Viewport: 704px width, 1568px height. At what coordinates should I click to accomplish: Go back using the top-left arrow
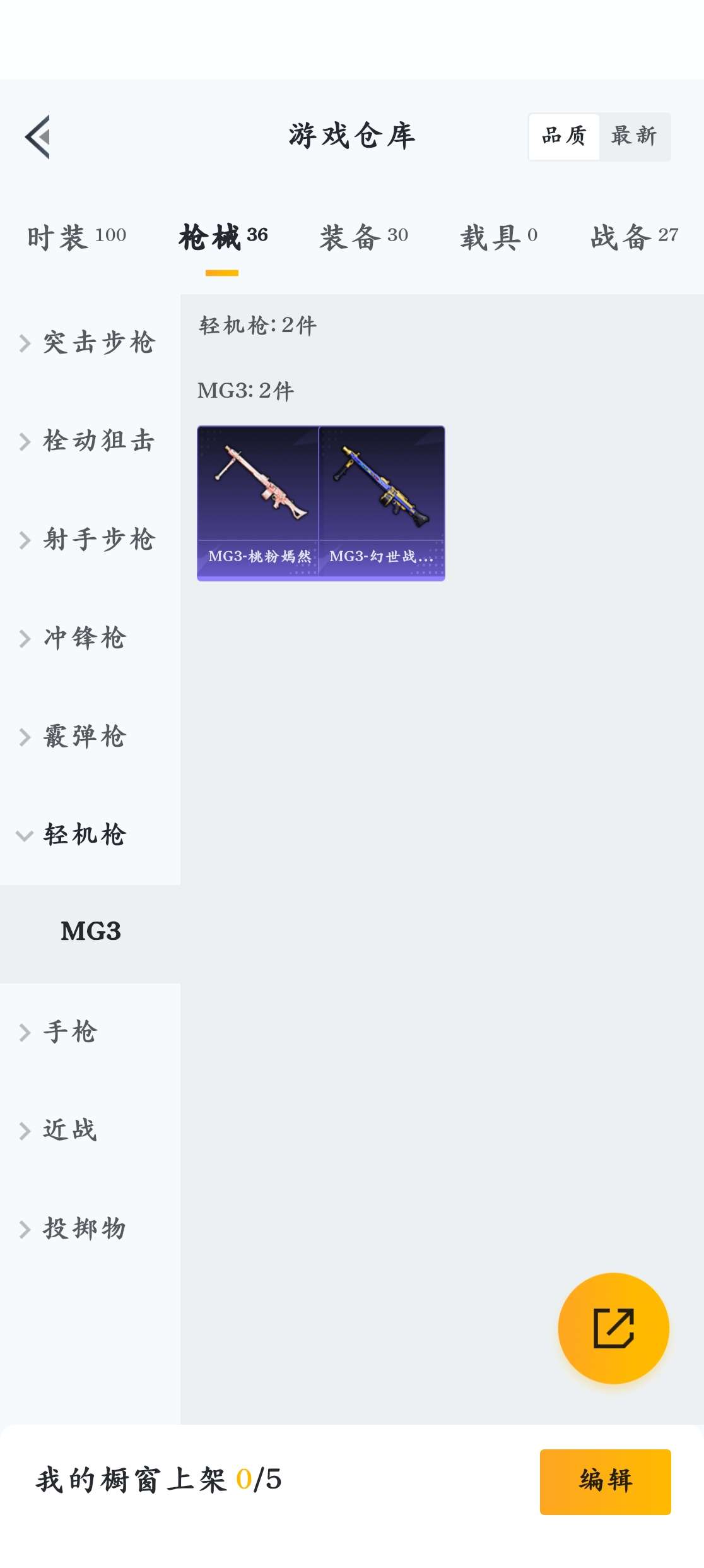pyautogui.click(x=38, y=137)
